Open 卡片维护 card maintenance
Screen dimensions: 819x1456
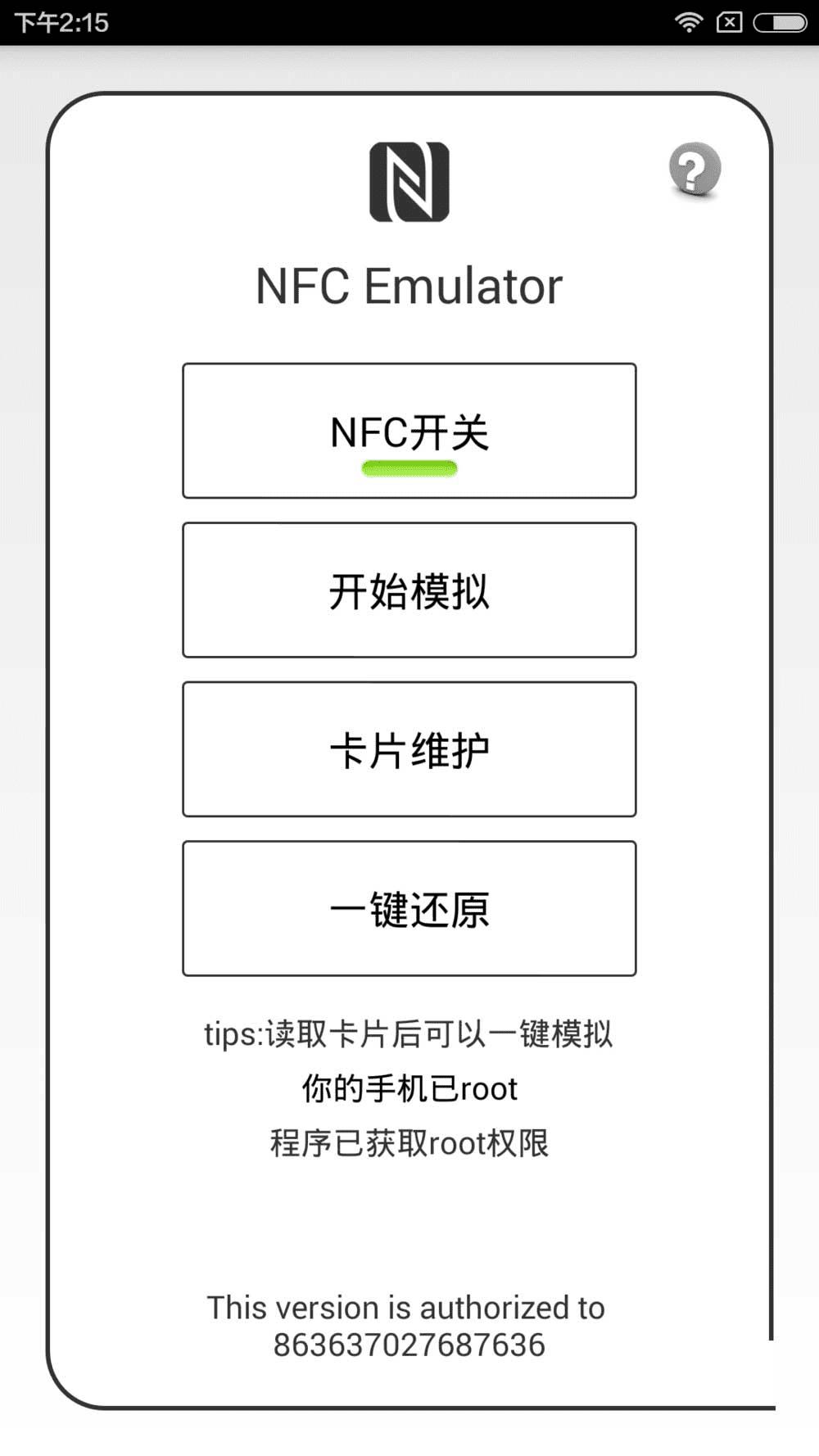click(409, 749)
